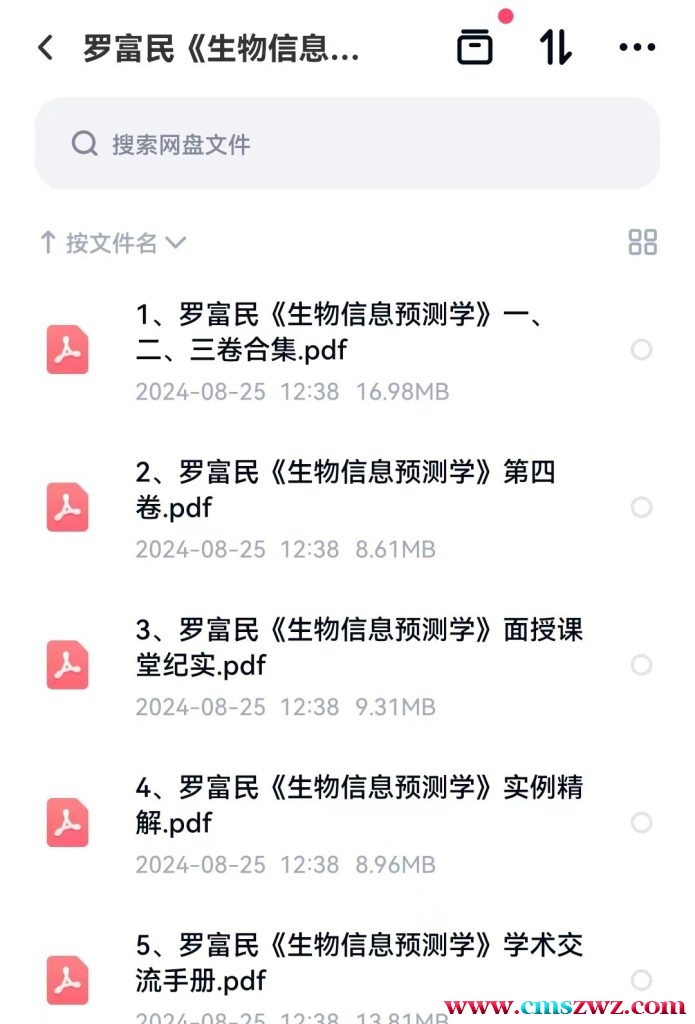Viewport: 695px width, 1024px height.
Task: Select the 面授课堂纪实.pdf checkbox
Action: coord(642,665)
